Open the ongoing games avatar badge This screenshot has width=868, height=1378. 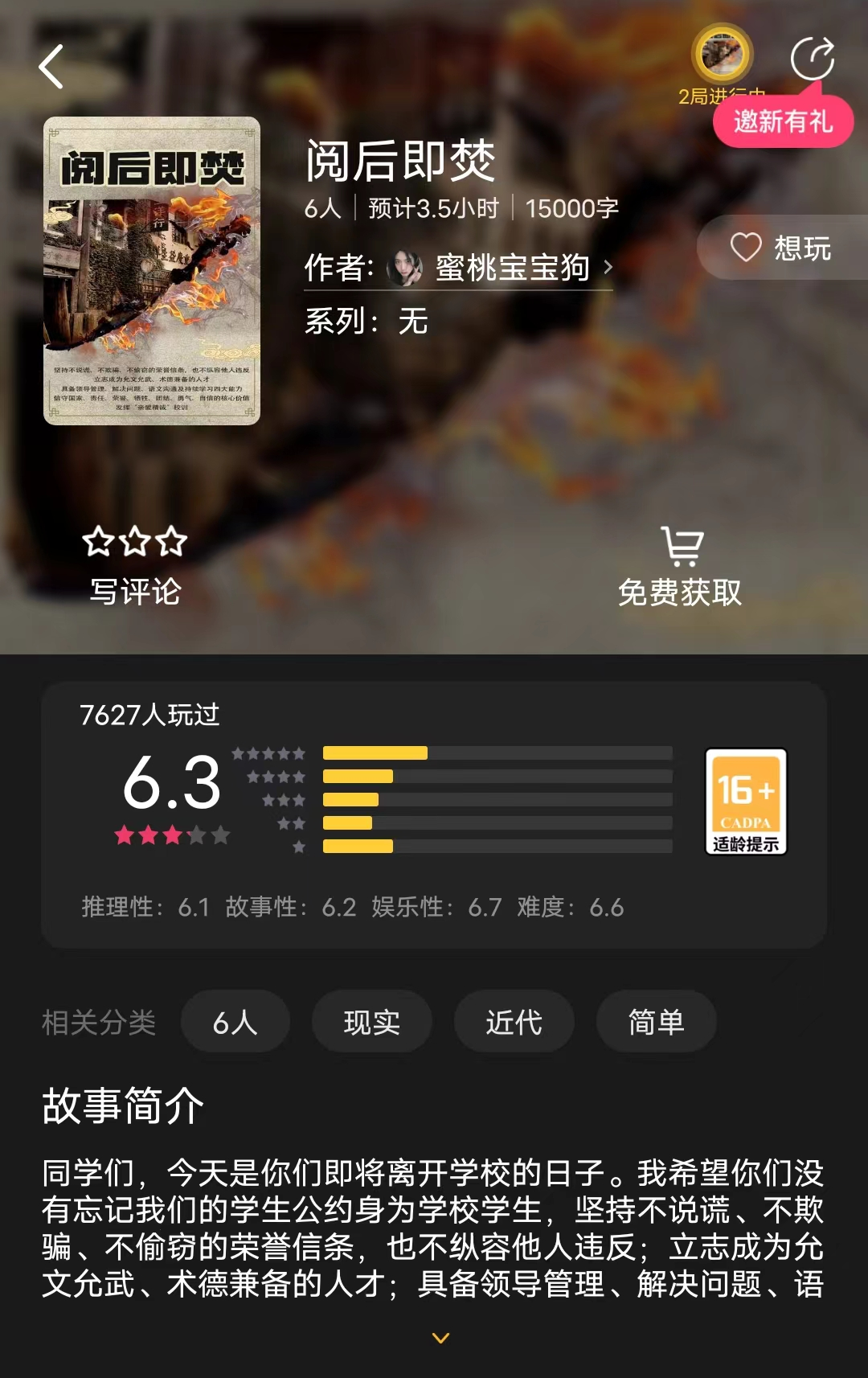click(x=722, y=55)
